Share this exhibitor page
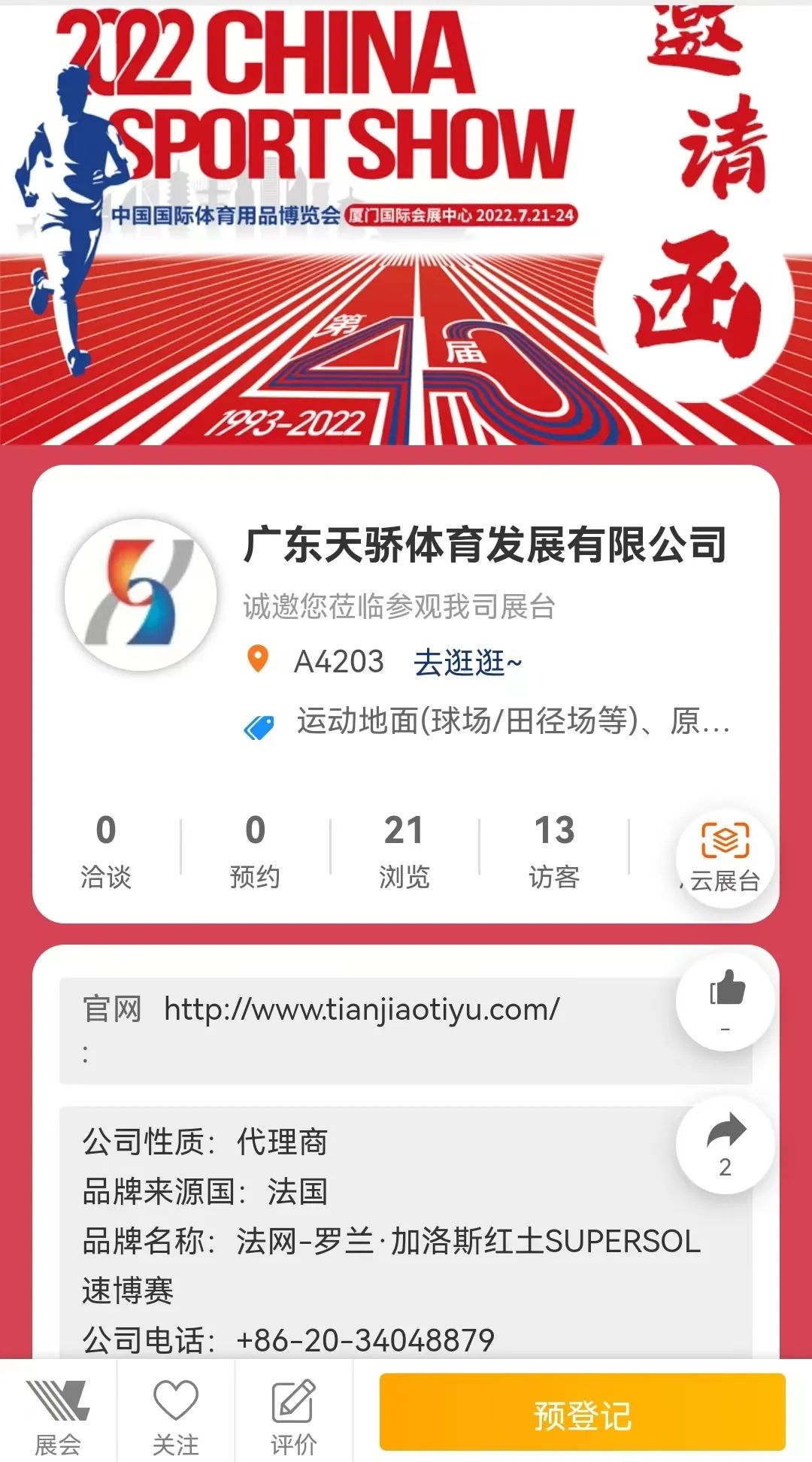This screenshot has height=1462, width=812. point(725,1145)
